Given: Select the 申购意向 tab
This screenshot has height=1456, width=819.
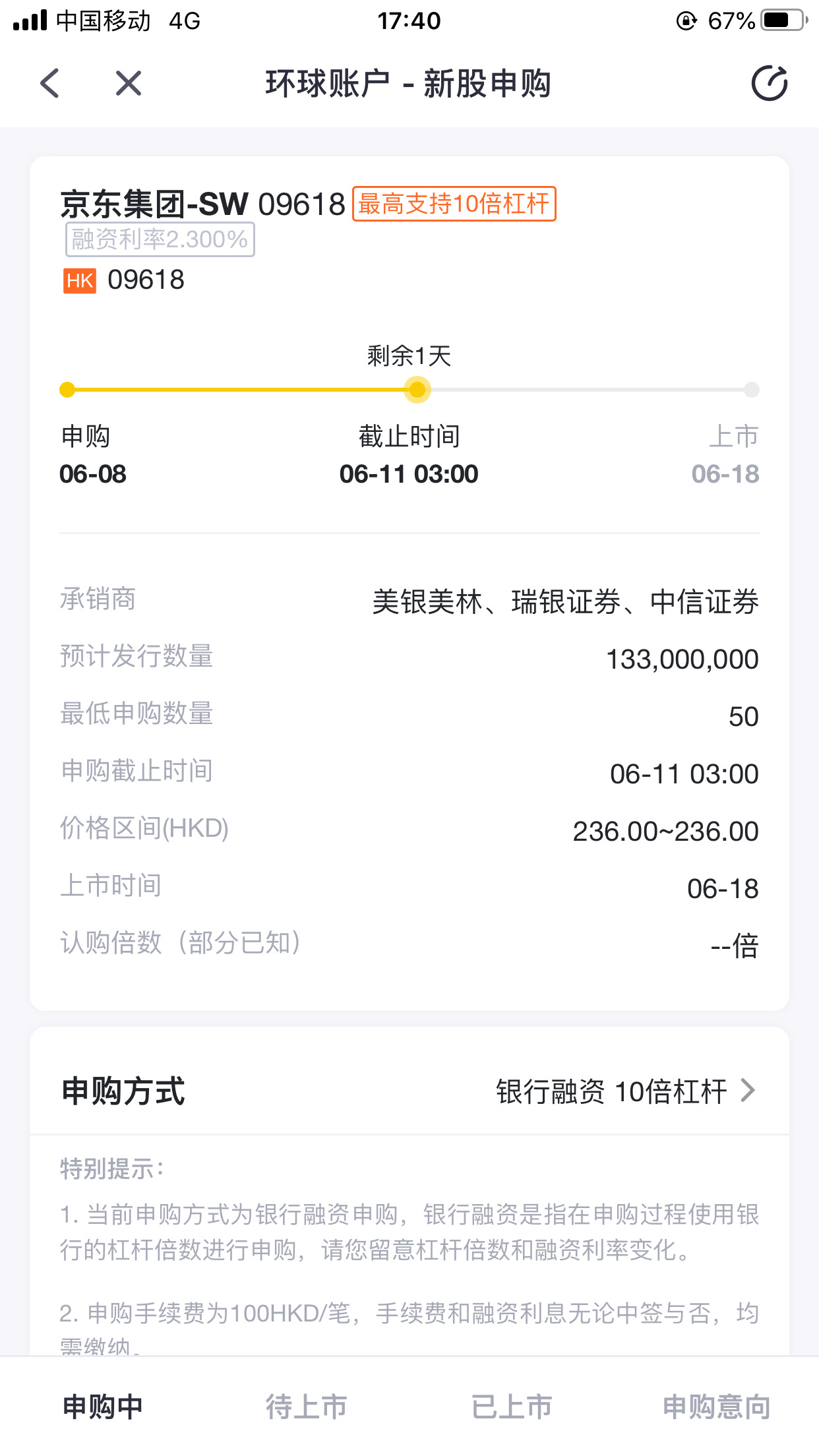Looking at the screenshot, I should click(716, 1407).
